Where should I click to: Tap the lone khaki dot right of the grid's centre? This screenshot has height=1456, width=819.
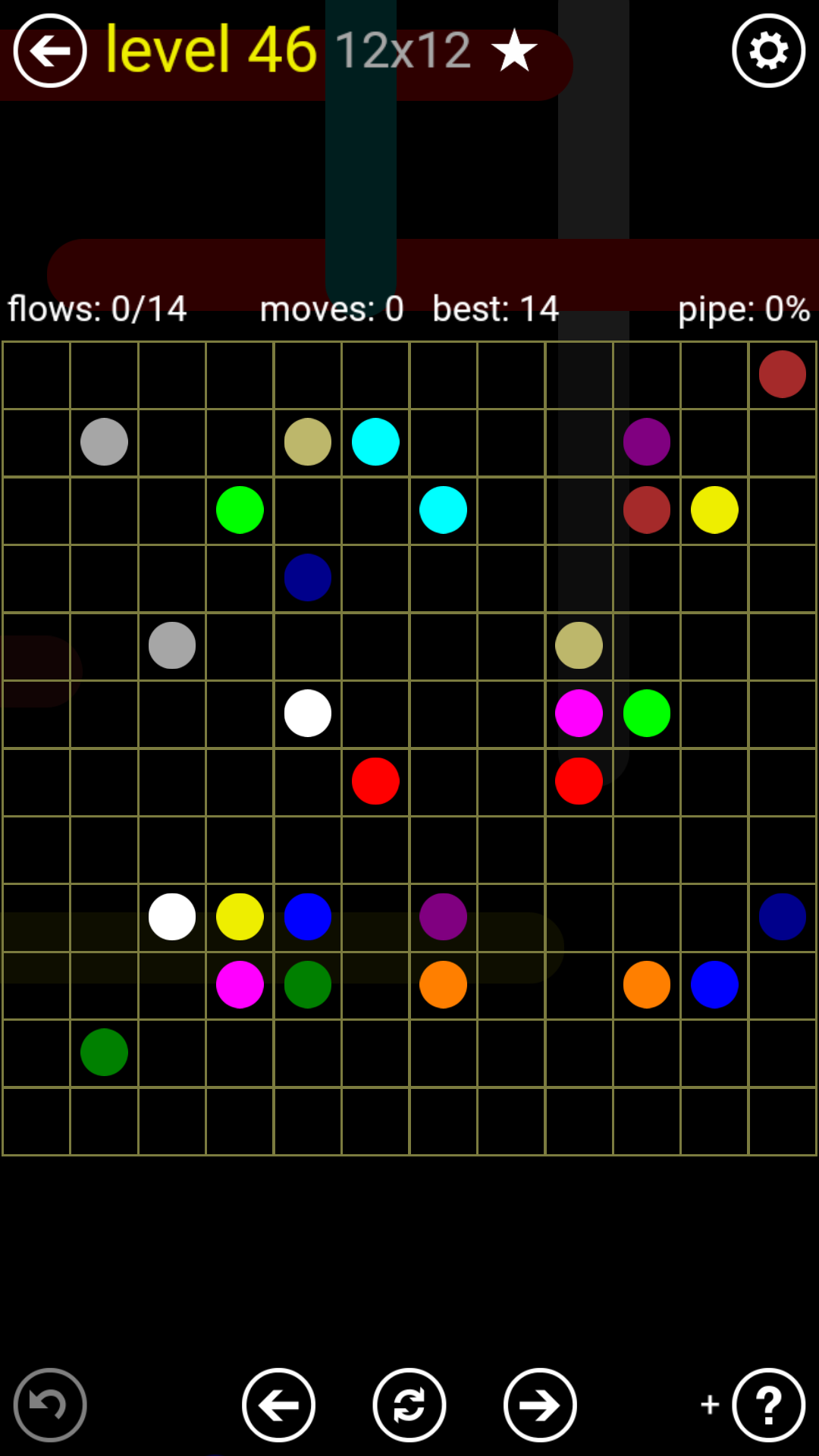pos(579,645)
